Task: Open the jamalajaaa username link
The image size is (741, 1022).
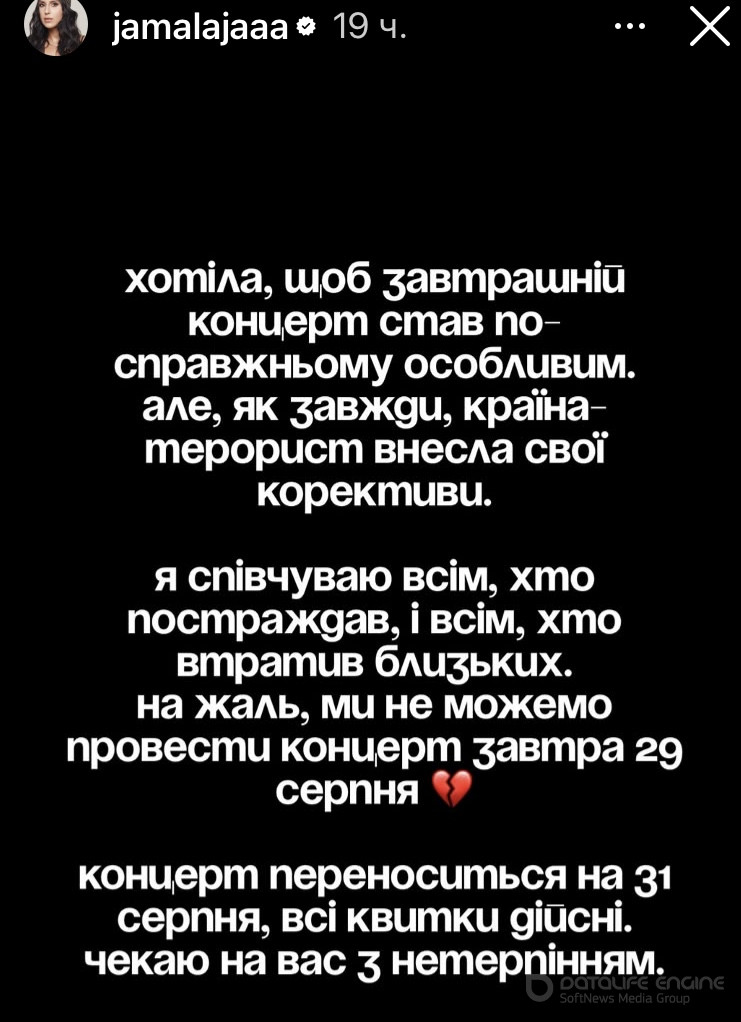Action: click(201, 29)
